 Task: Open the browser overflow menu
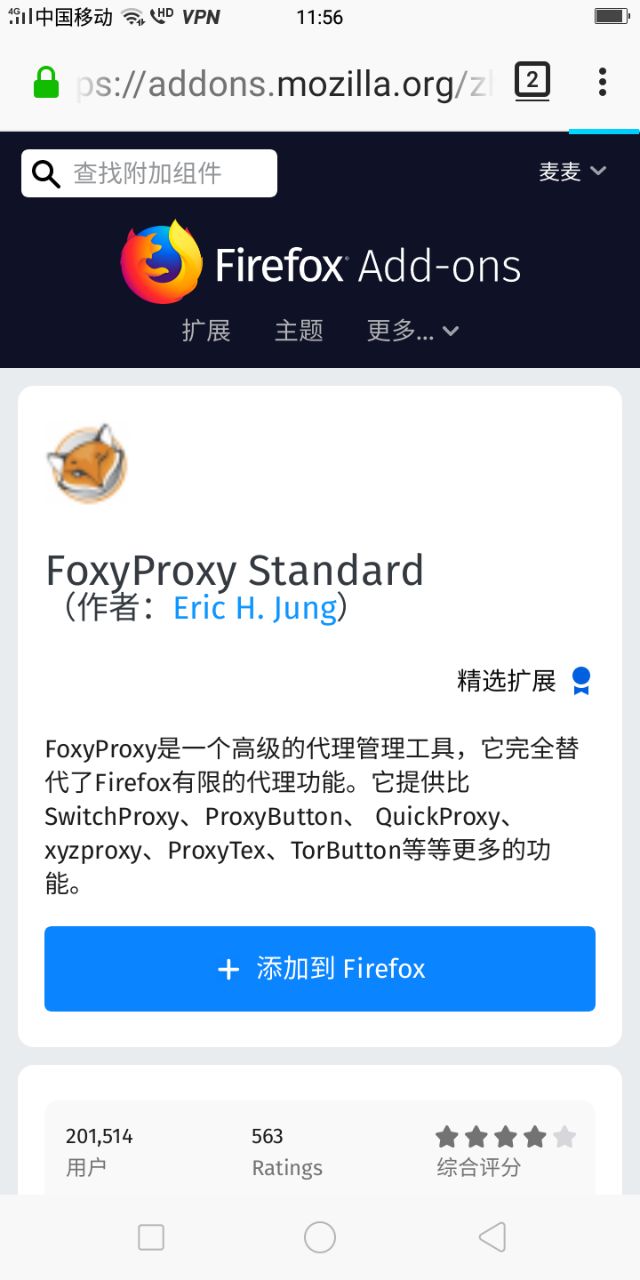602,82
